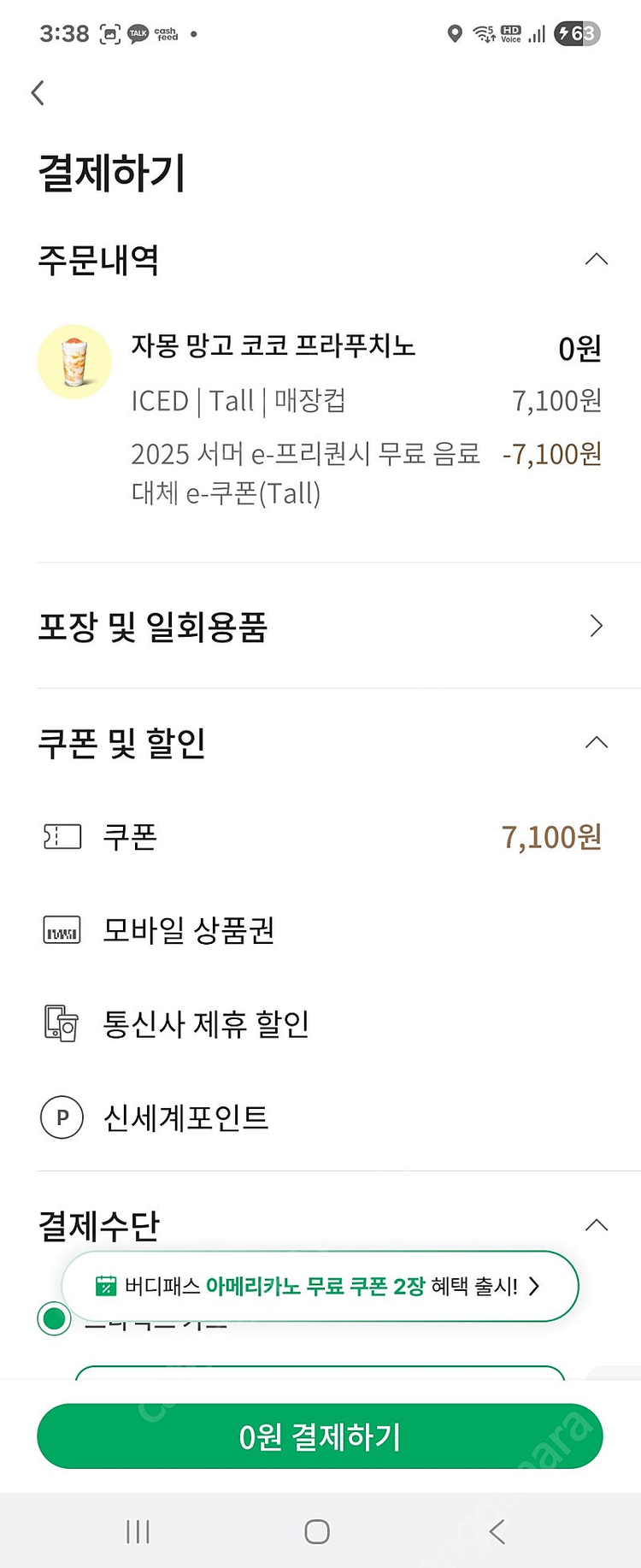Expand the 아메리카노 무료 쿠폰 promotion details
641x1568 pixels.
click(x=533, y=1285)
